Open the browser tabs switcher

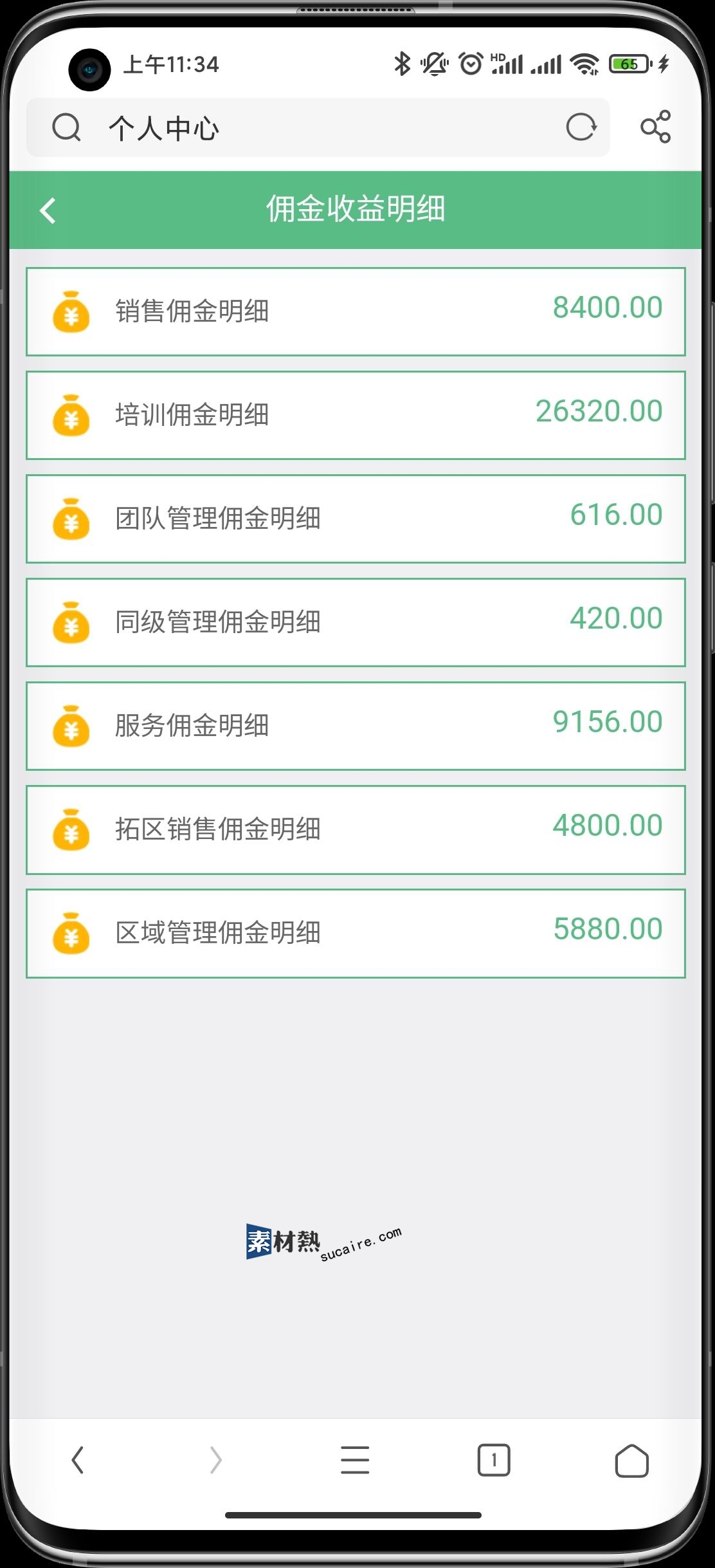[494, 1460]
